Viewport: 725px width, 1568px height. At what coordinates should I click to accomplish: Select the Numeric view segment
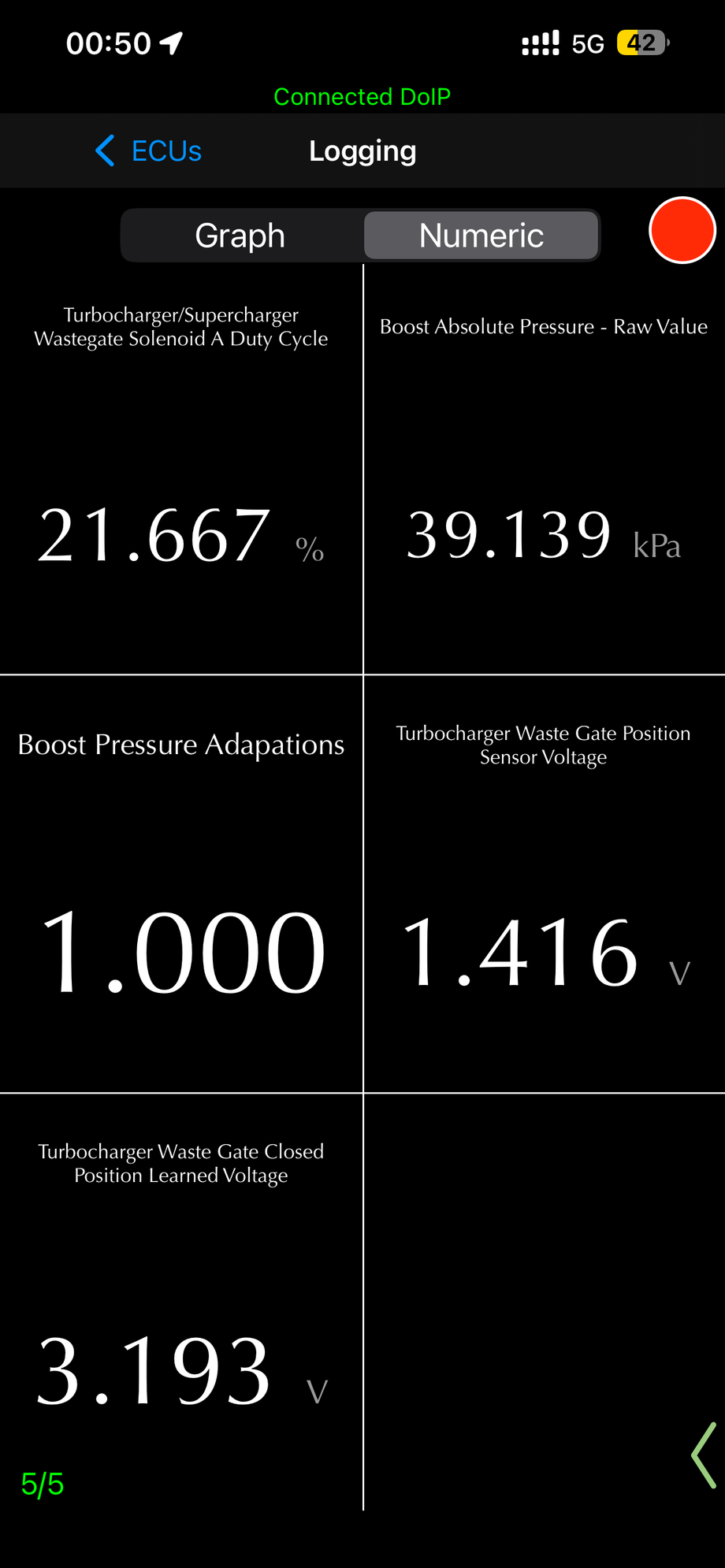pyautogui.click(x=481, y=236)
